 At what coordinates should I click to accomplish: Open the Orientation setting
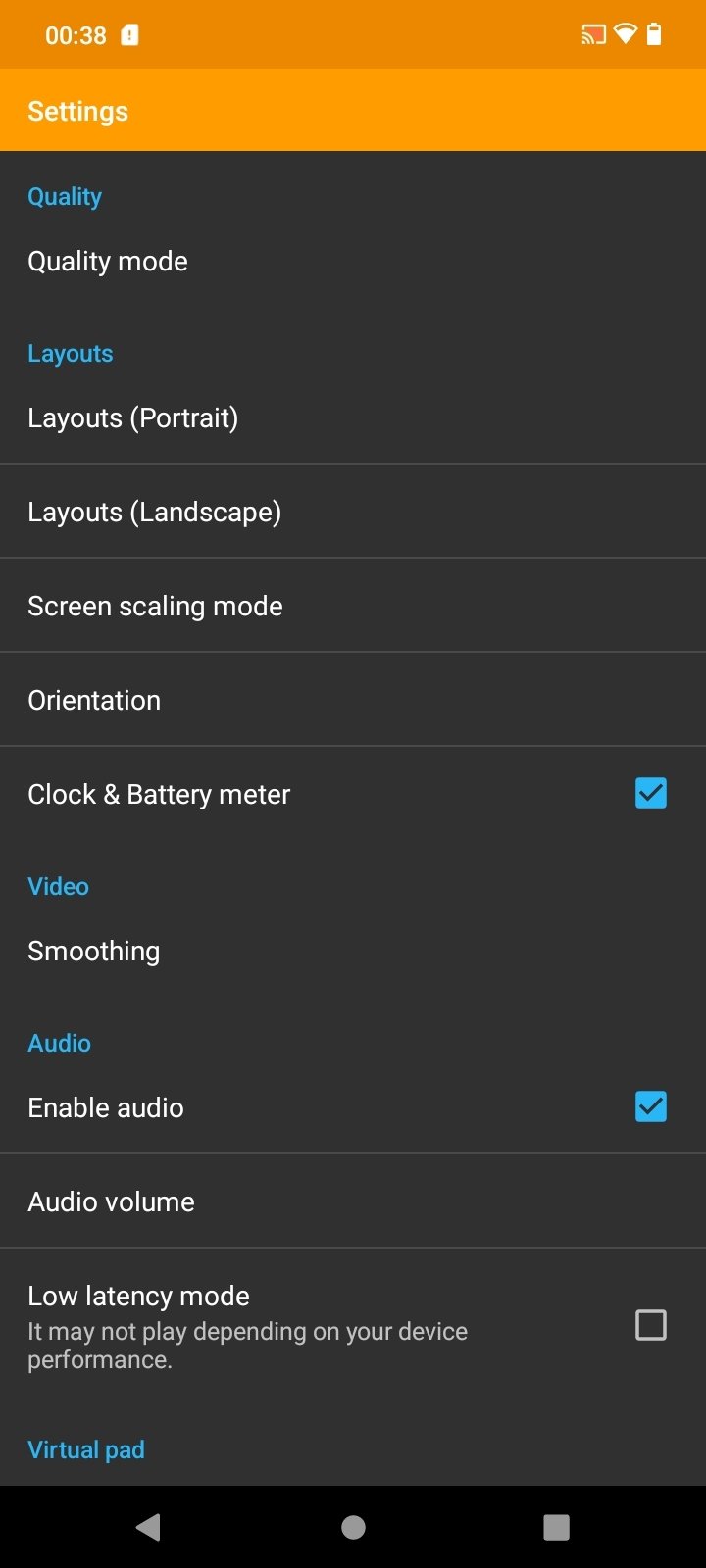[x=94, y=701]
